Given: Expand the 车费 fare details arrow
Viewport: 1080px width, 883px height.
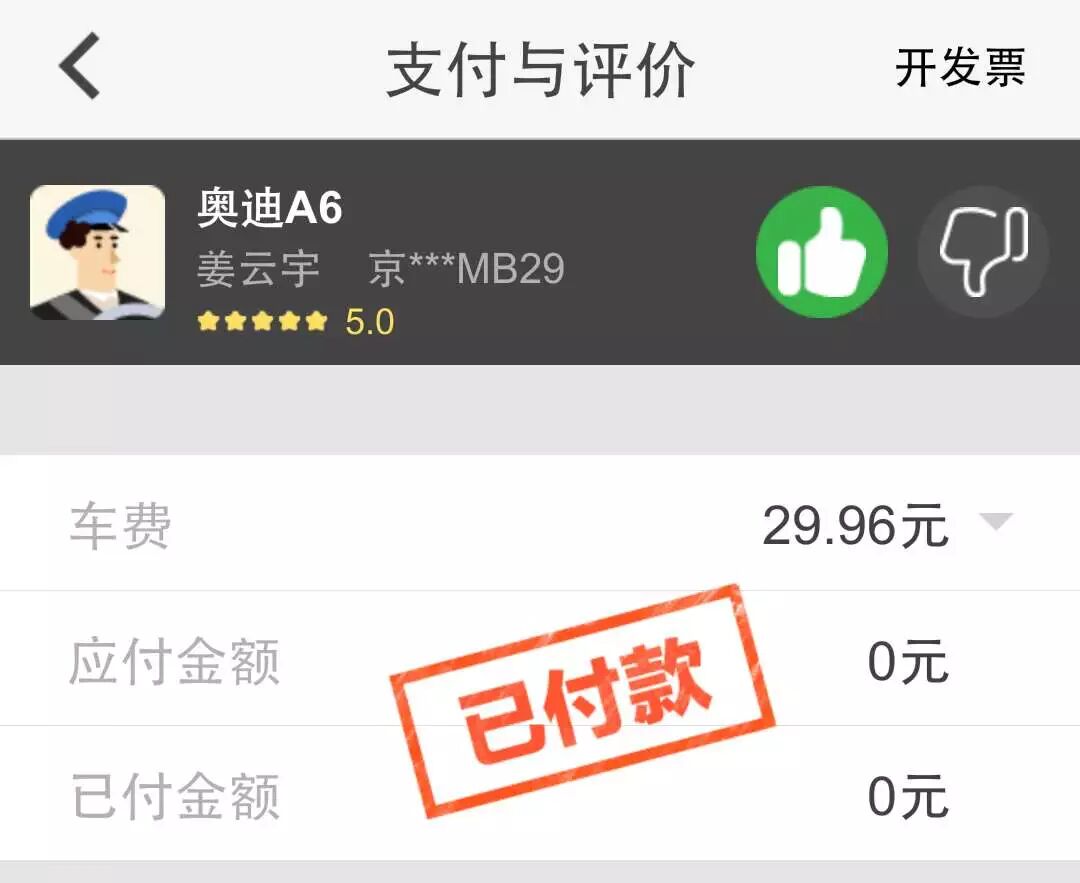Looking at the screenshot, I should click(x=996, y=522).
